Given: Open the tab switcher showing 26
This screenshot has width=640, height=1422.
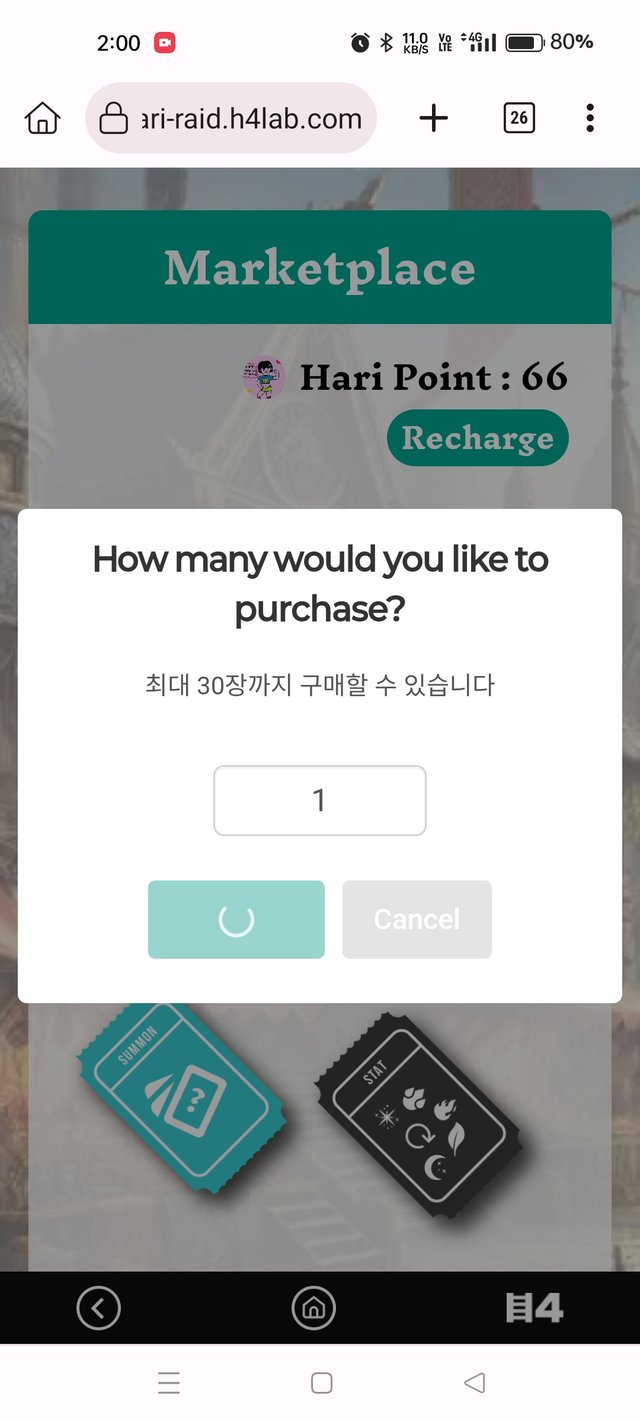Looking at the screenshot, I should pos(518,118).
